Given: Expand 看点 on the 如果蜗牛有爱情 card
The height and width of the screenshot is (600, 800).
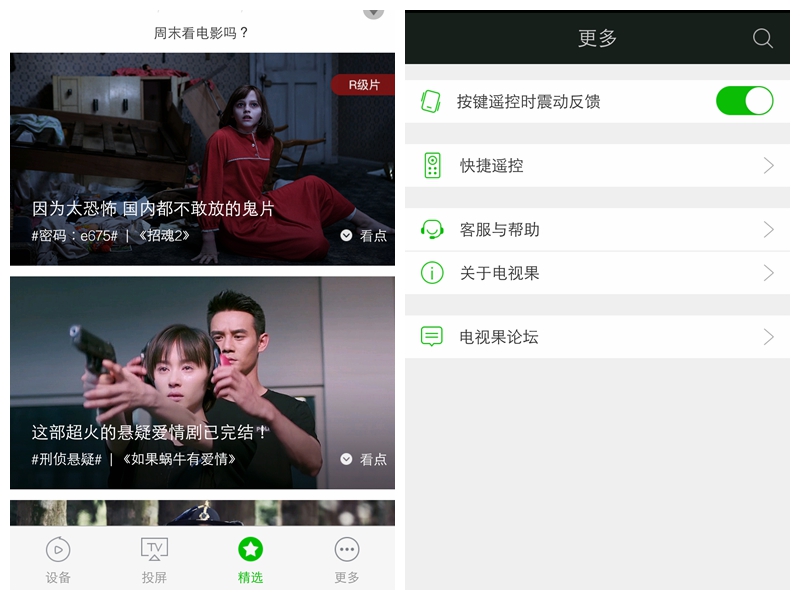Looking at the screenshot, I should click(x=363, y=459).
